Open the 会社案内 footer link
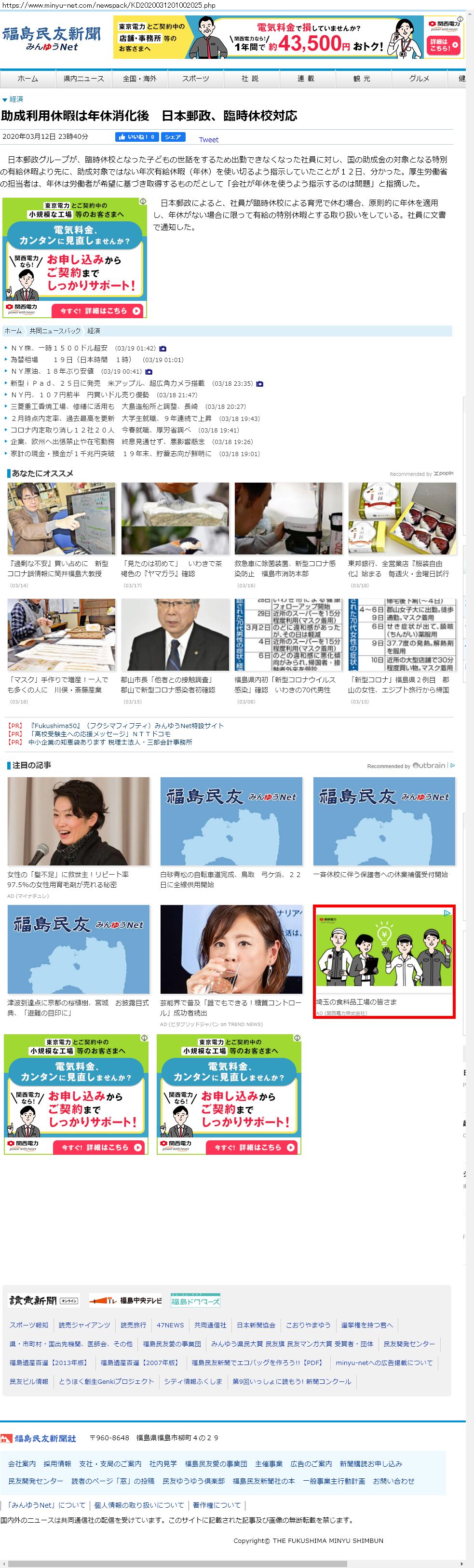 [22, 1463]
